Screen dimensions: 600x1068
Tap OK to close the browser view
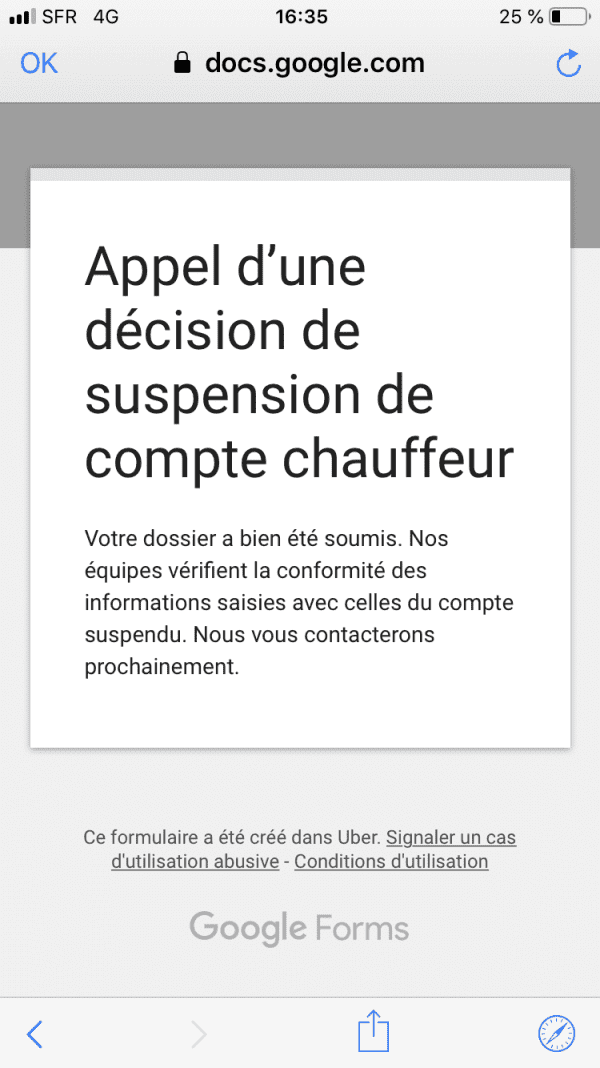pyautogui.click(x=39, y=63)
